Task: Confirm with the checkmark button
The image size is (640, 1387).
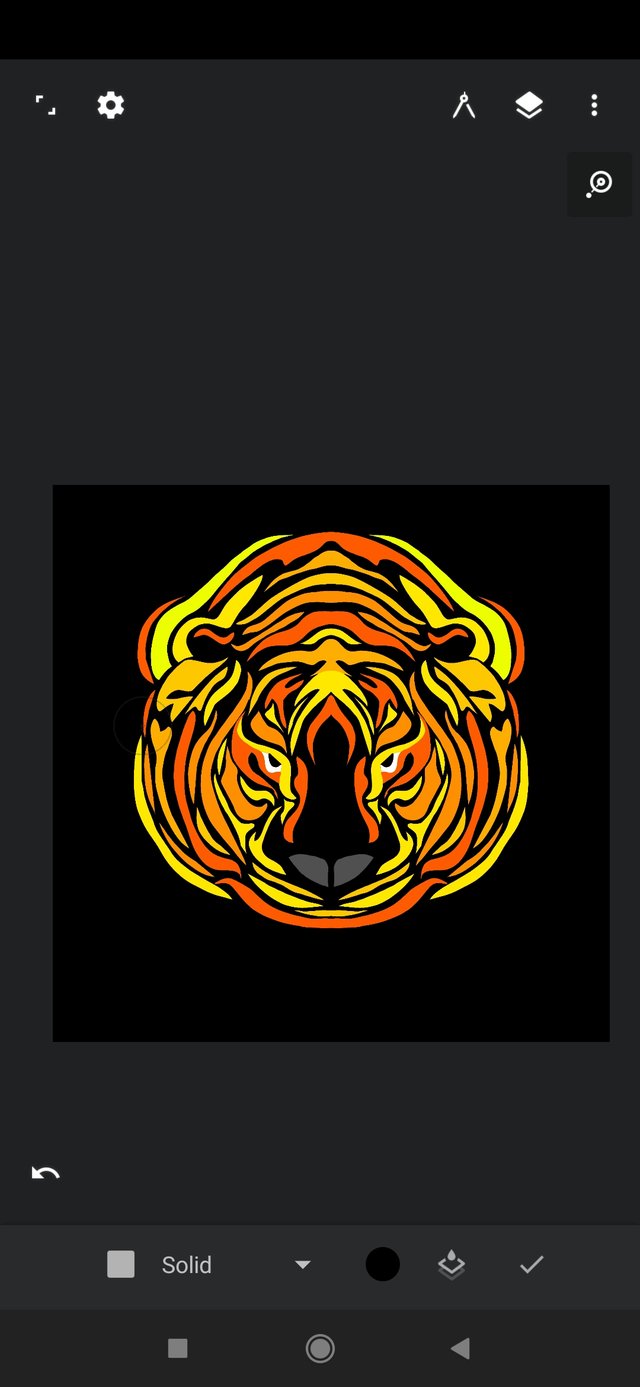Action: coord(531,1265)
